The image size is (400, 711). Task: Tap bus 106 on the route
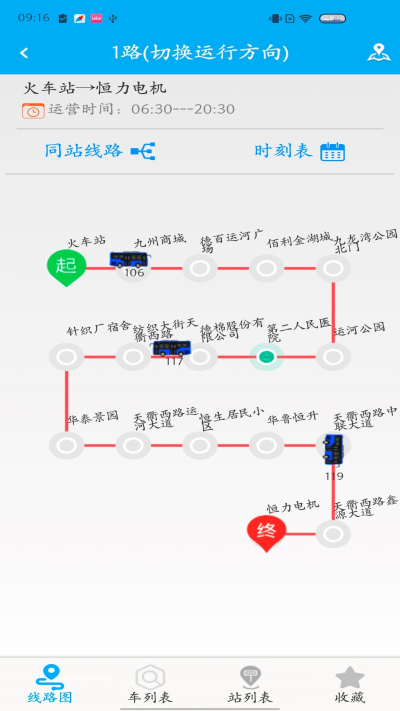pos(130,260)
